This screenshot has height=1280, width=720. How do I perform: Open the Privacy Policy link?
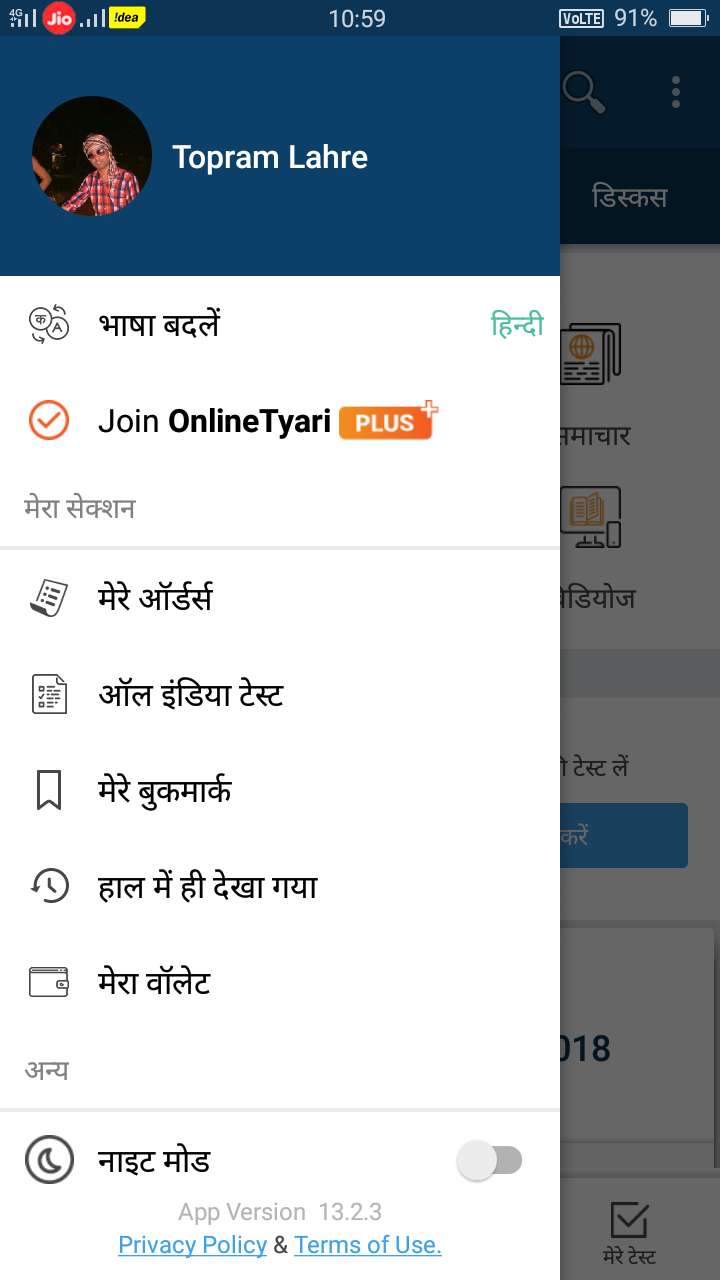pyautogui.click(x=192, y=1245)
